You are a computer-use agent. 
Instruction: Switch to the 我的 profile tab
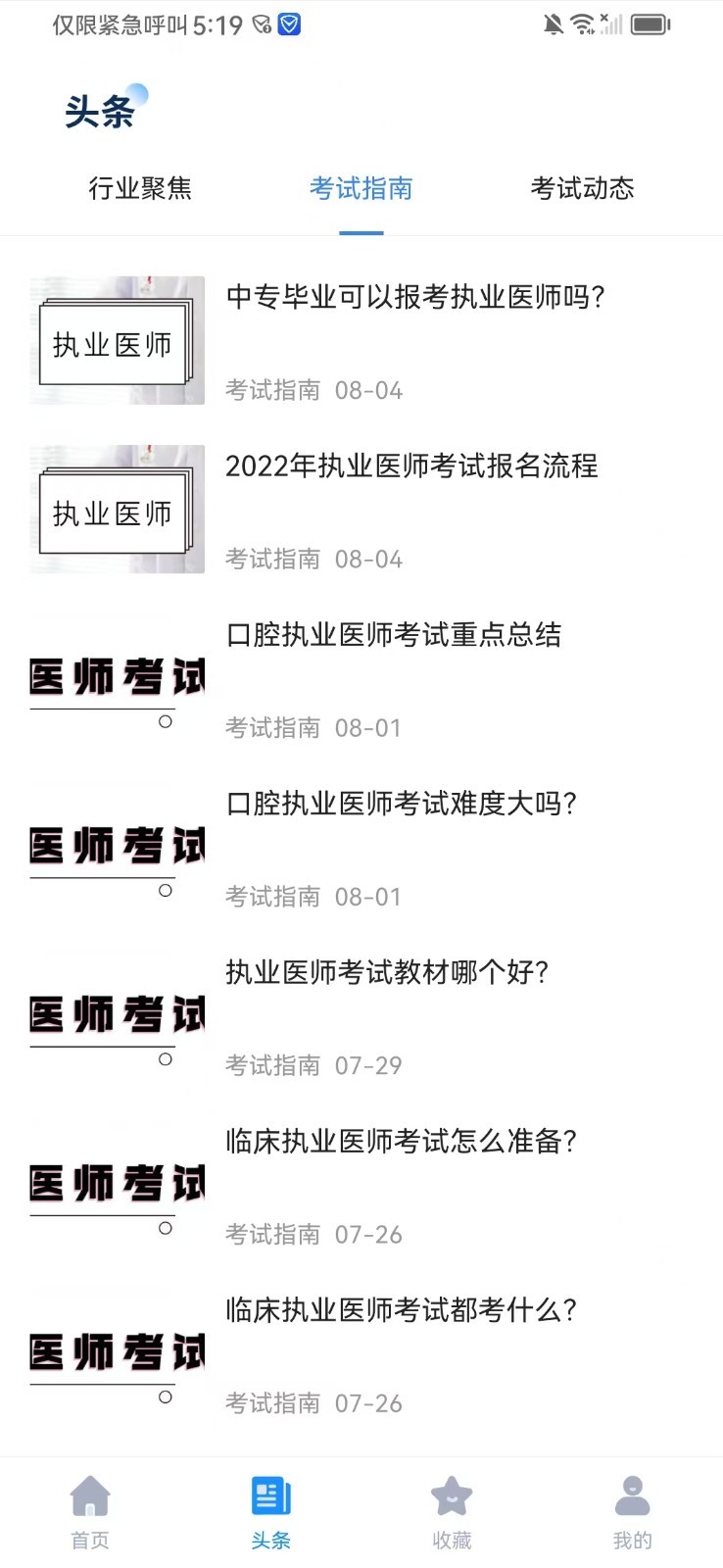click(x=632, y=1512)
